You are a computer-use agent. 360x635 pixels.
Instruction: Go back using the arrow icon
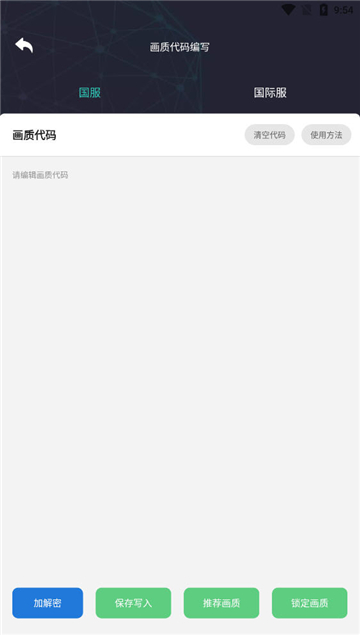click(x=24, y=45)
